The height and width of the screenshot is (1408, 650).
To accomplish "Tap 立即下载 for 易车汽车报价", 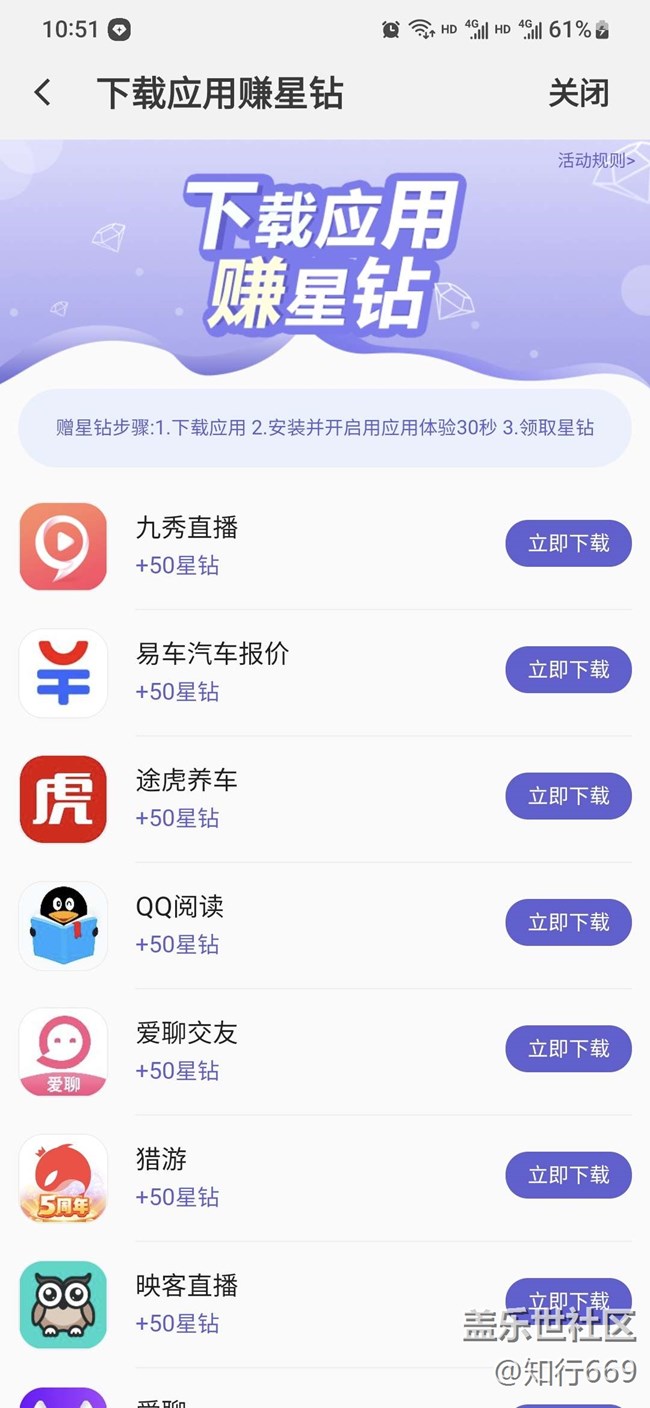I will click(x=568, y=669).
